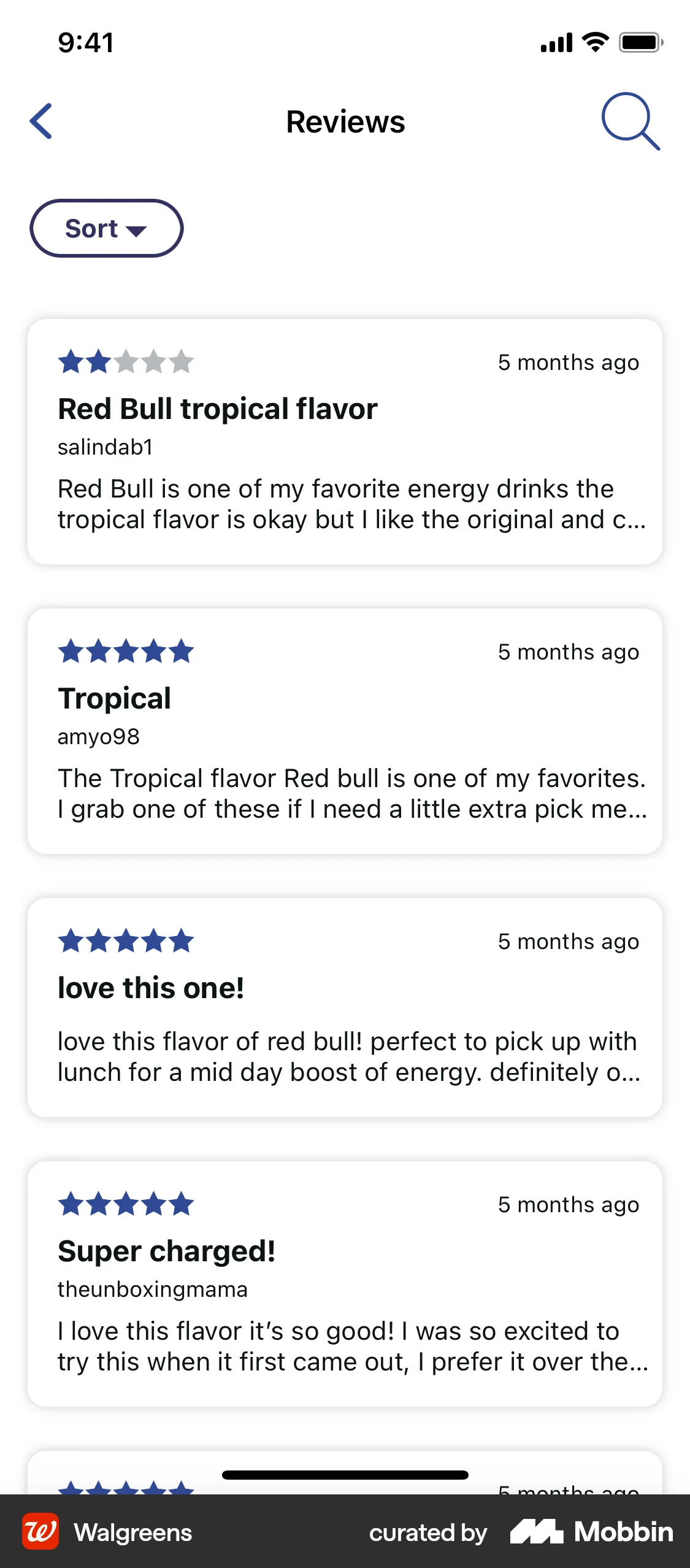
Task: Tap the Reviews title in the header
Action: [345, 121]
